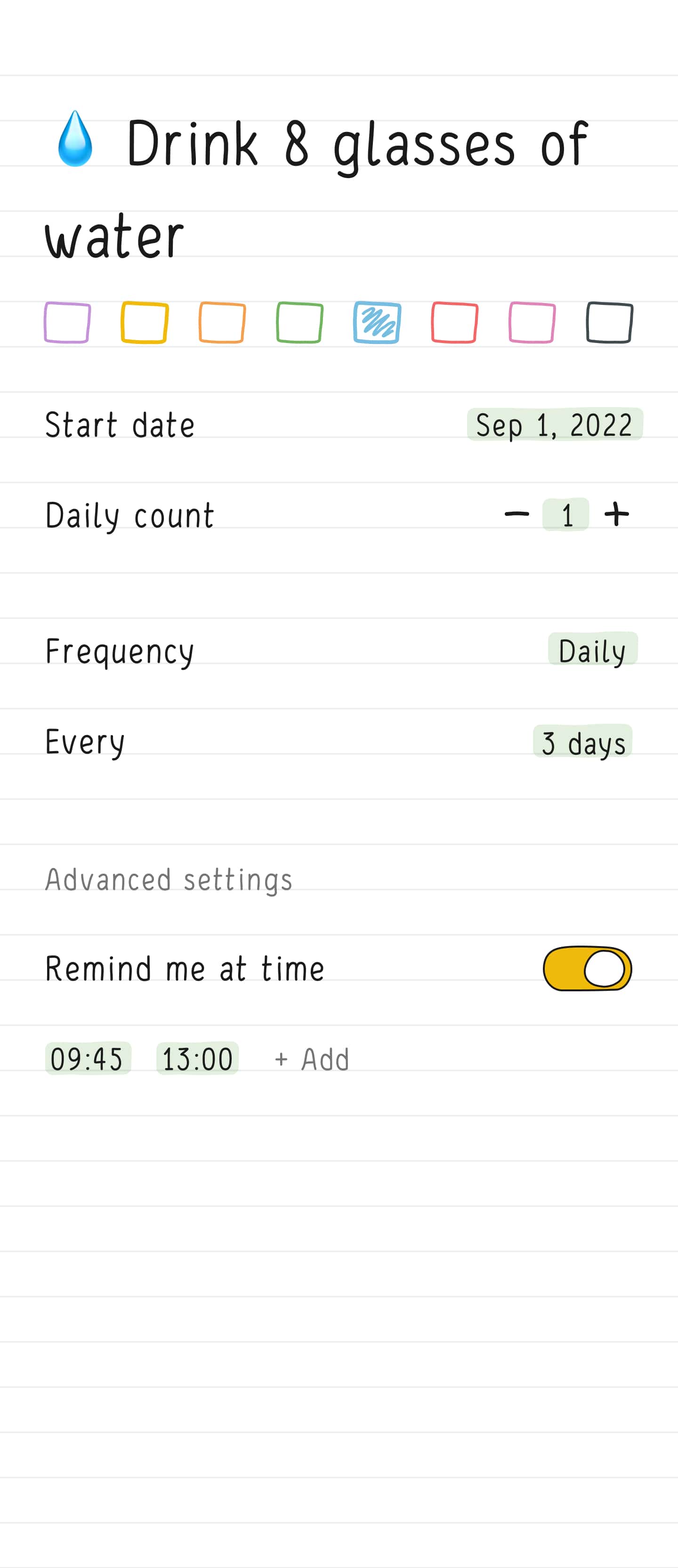This screenshot has width=678, height=1568.
Task: Select the purple color swatch
Action: pos(67,322)
